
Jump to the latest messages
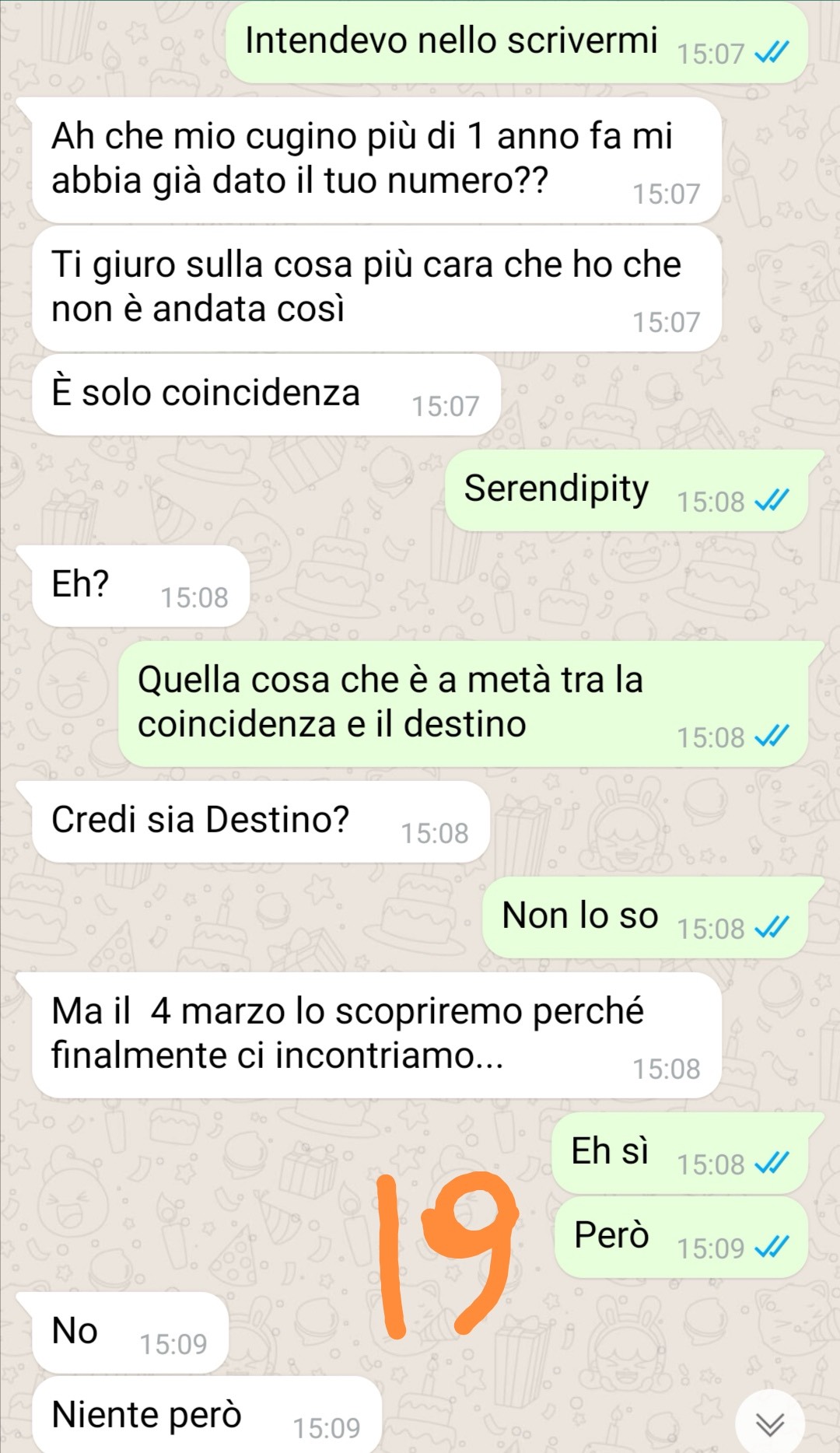pos(770,1422)
